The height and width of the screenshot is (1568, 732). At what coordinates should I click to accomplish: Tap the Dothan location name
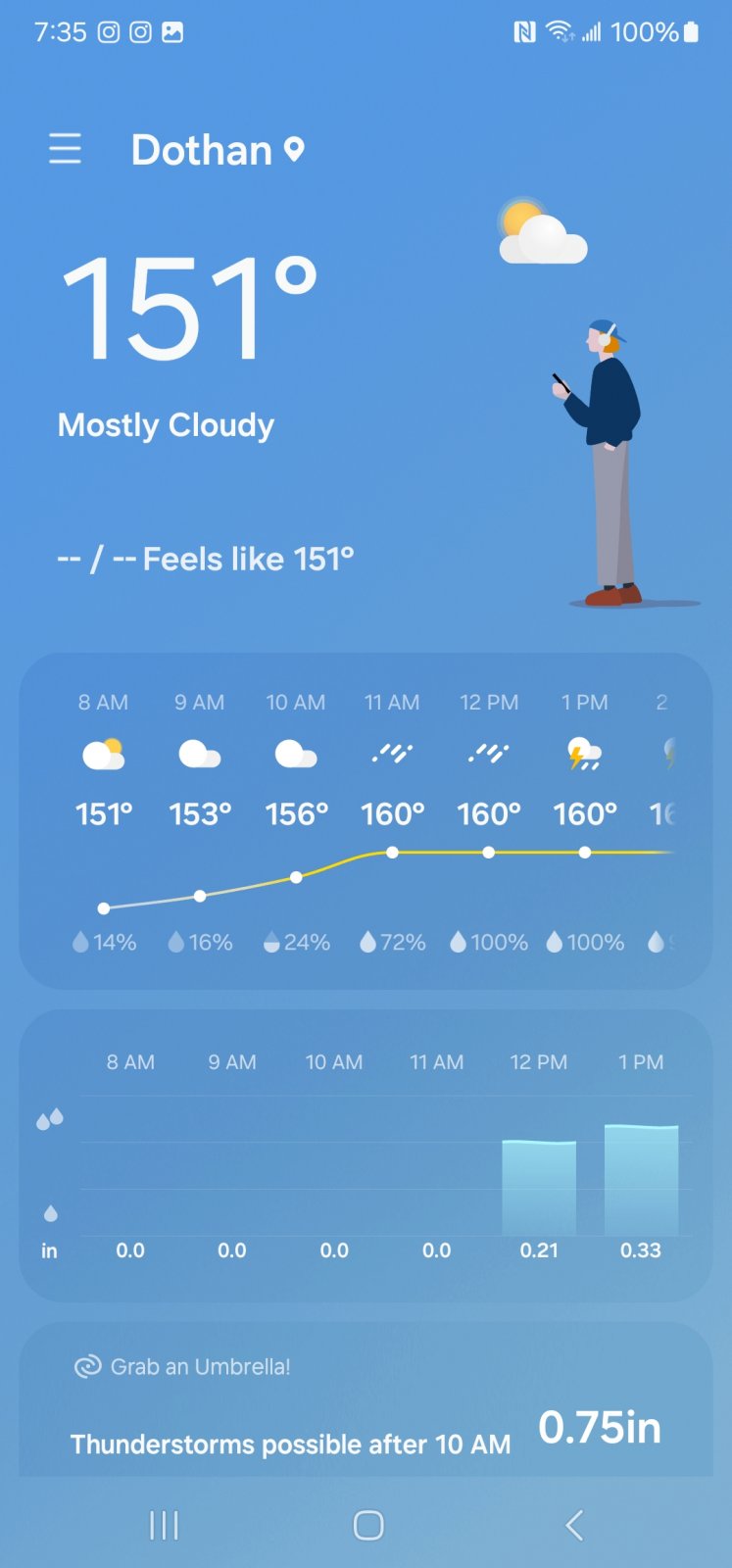202,150
